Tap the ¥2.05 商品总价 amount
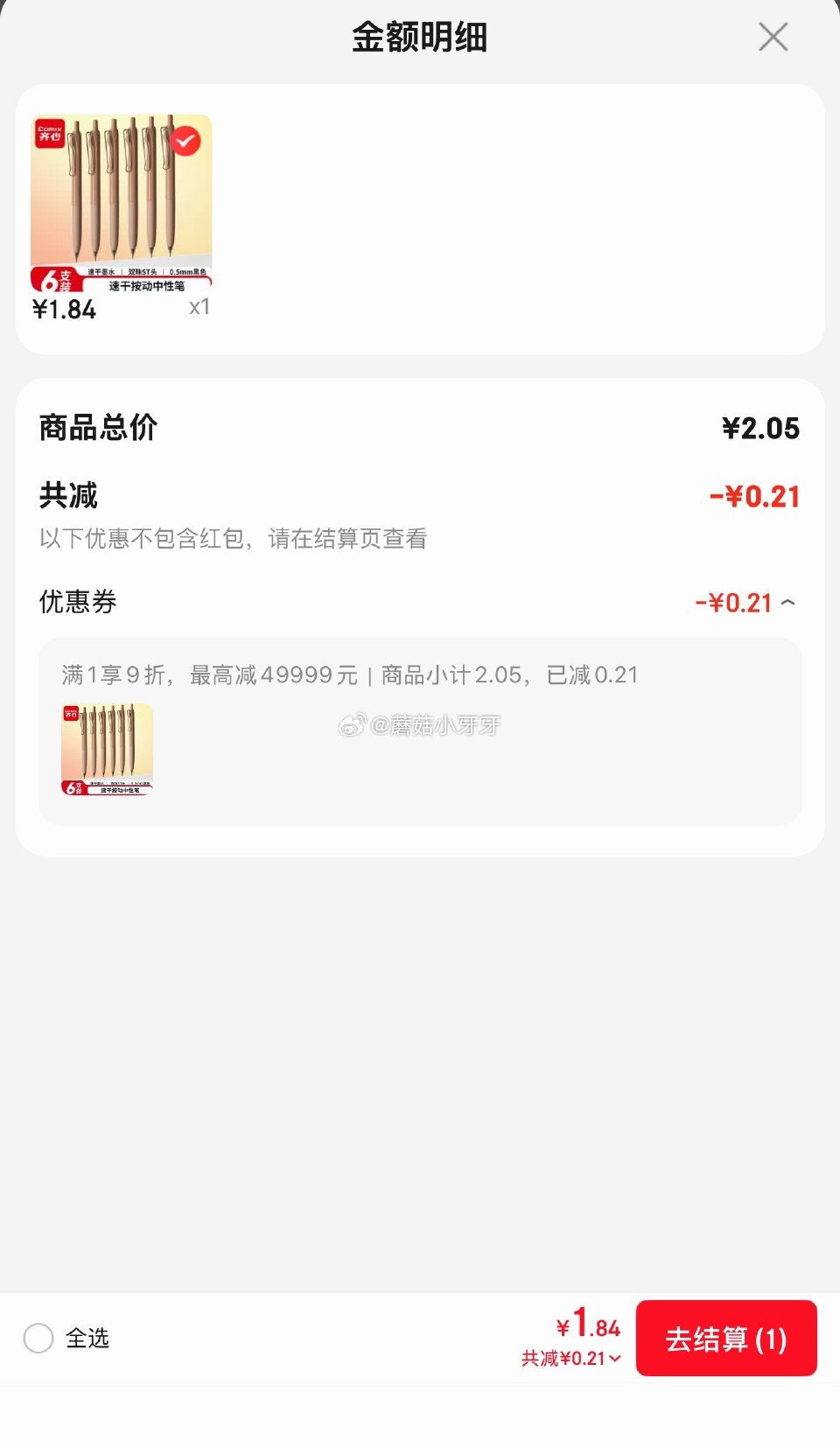This screenshot has height=1448, width=840. (x=759, y=427)
